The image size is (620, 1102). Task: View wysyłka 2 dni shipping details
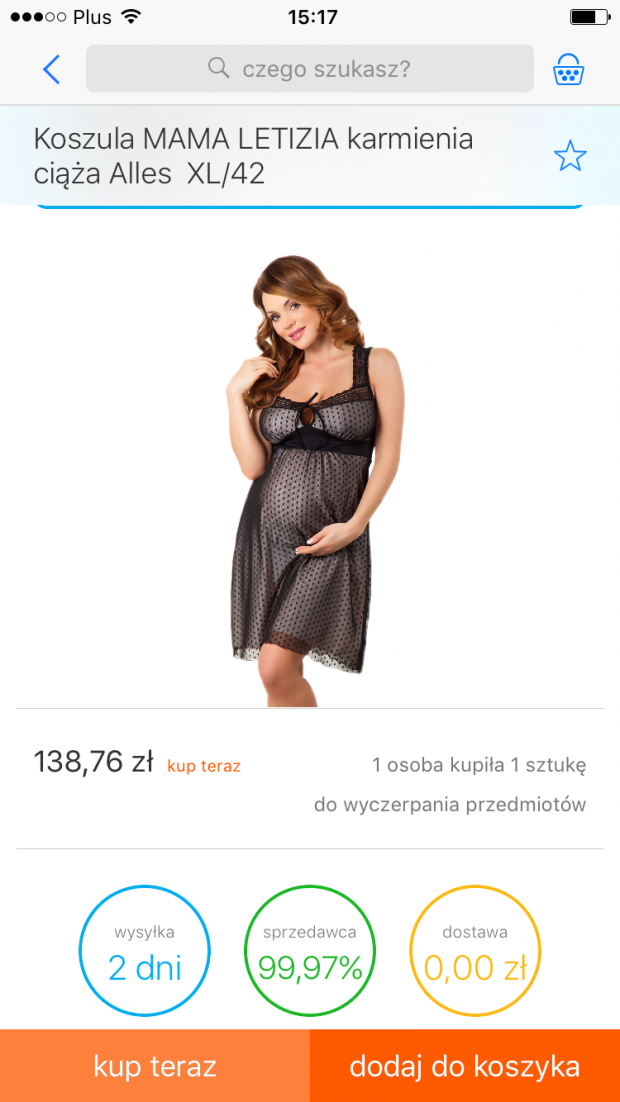coord(144,951)
